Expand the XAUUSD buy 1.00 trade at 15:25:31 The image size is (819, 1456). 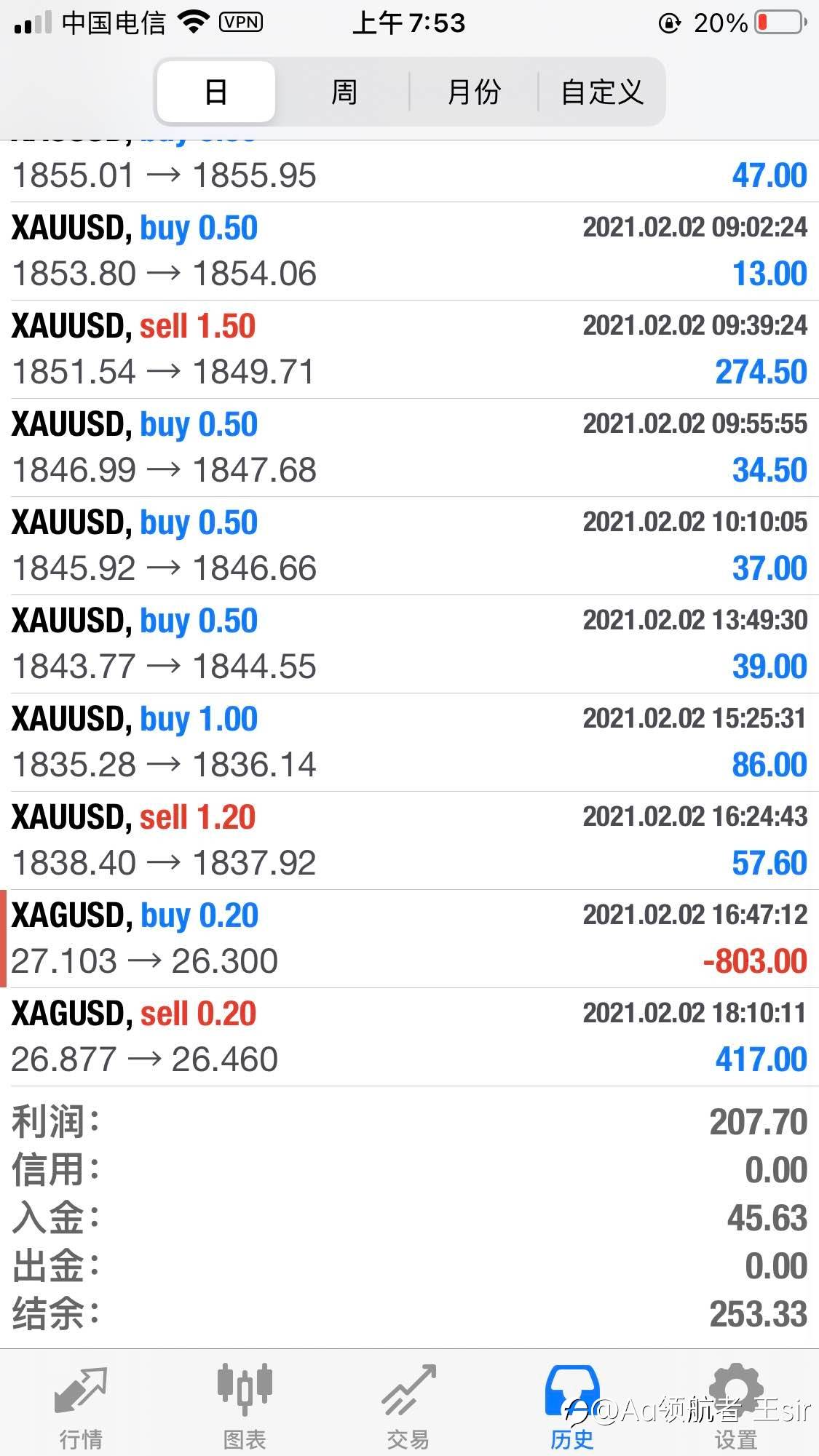409,742
